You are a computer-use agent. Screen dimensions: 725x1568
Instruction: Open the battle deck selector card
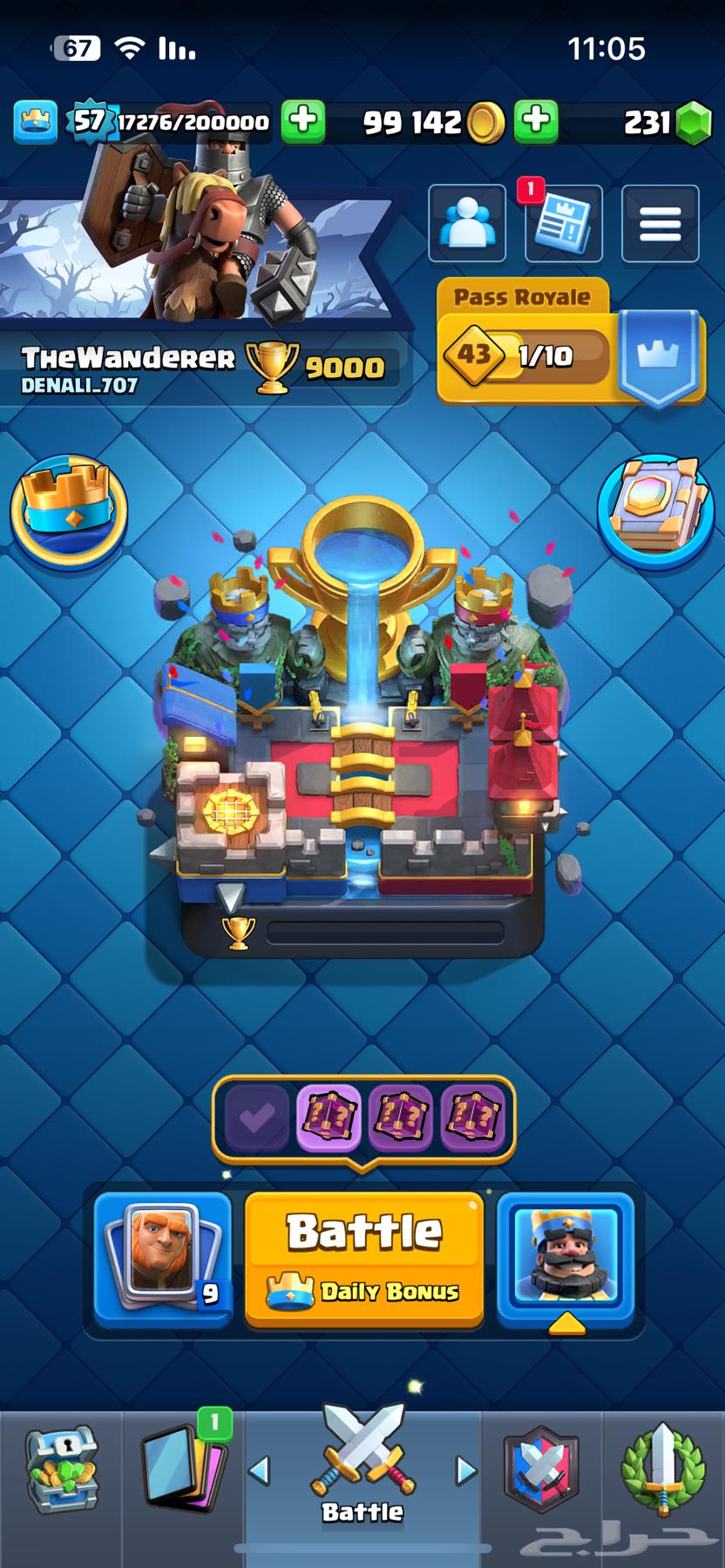point(163,1260)
